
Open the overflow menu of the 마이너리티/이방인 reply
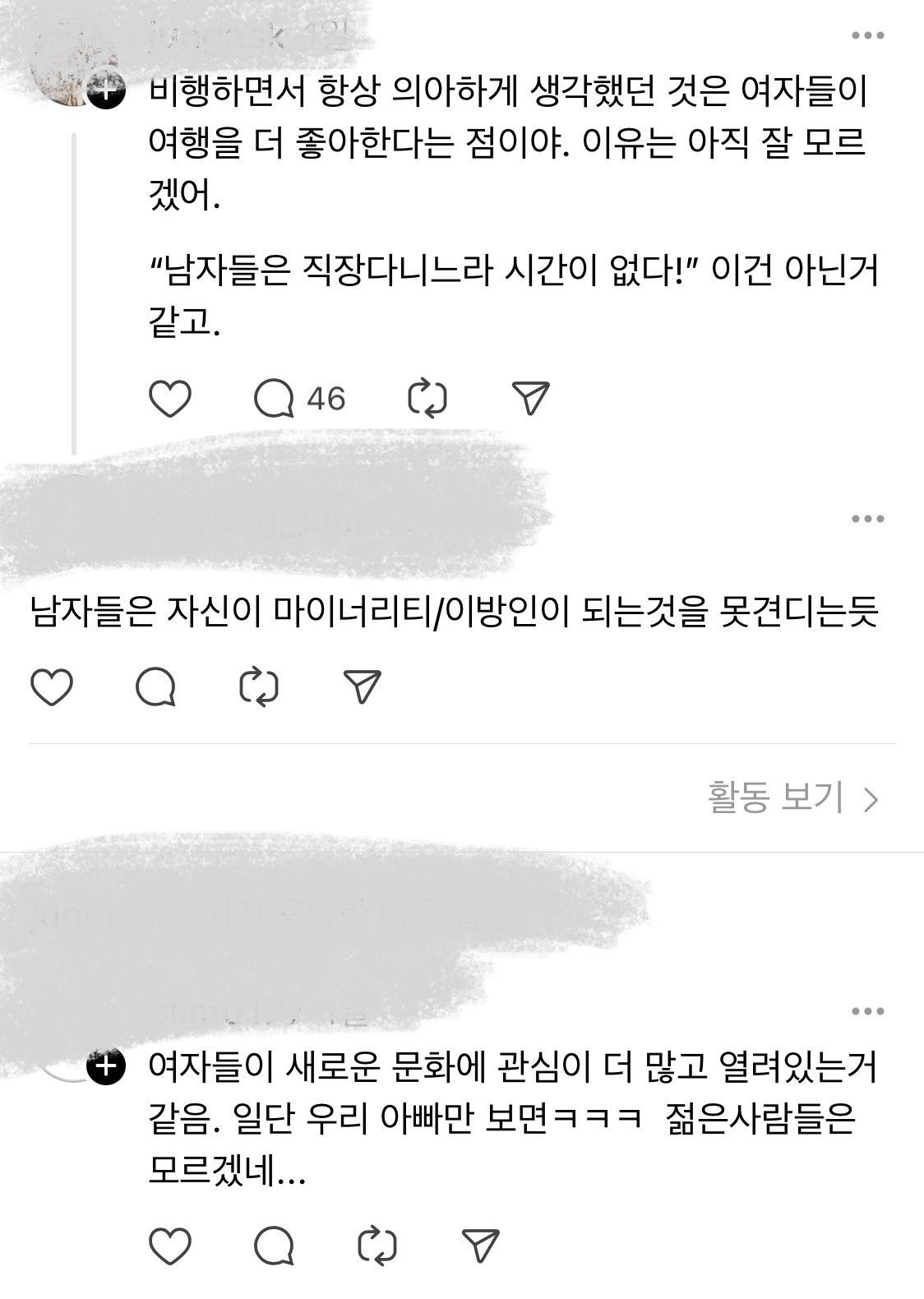(867, 519)
